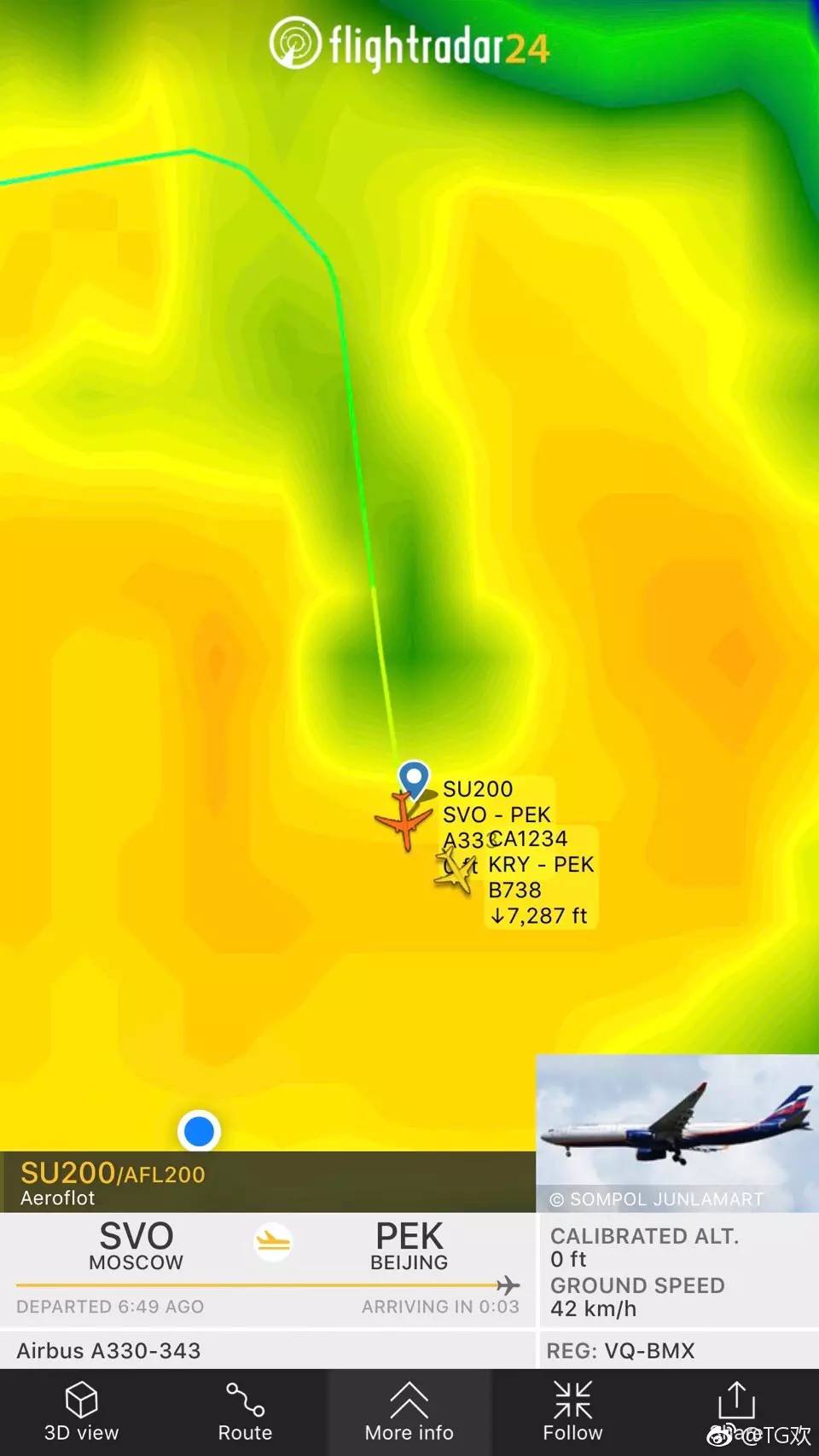Tap the orange SU200 aircraft on the map
The height and width of the screenshot is (1456, 819).
[x=404, y=821]
